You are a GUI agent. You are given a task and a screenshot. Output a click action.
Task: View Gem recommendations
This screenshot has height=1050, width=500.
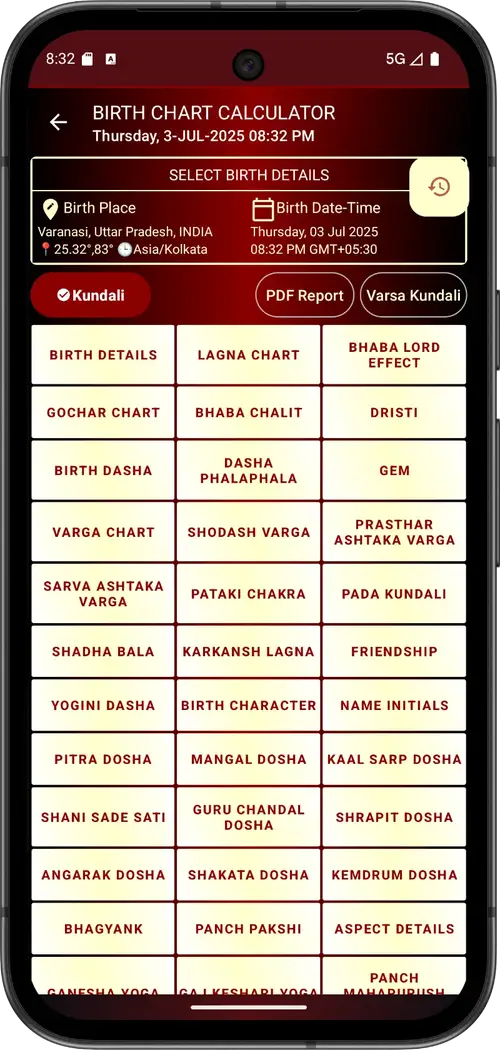tap(394, 470)
